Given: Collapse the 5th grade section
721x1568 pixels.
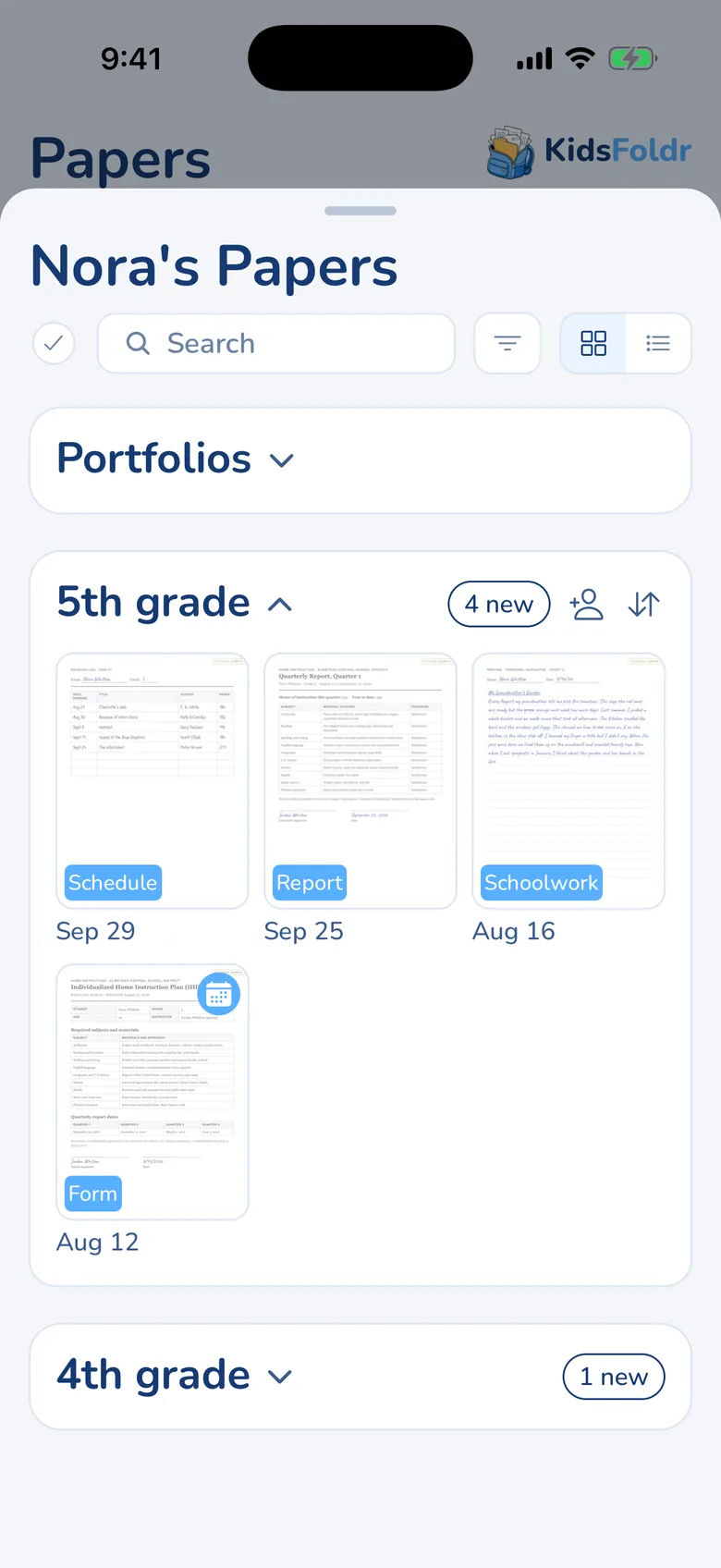Looking at the screenshot, I should (176, 604).
